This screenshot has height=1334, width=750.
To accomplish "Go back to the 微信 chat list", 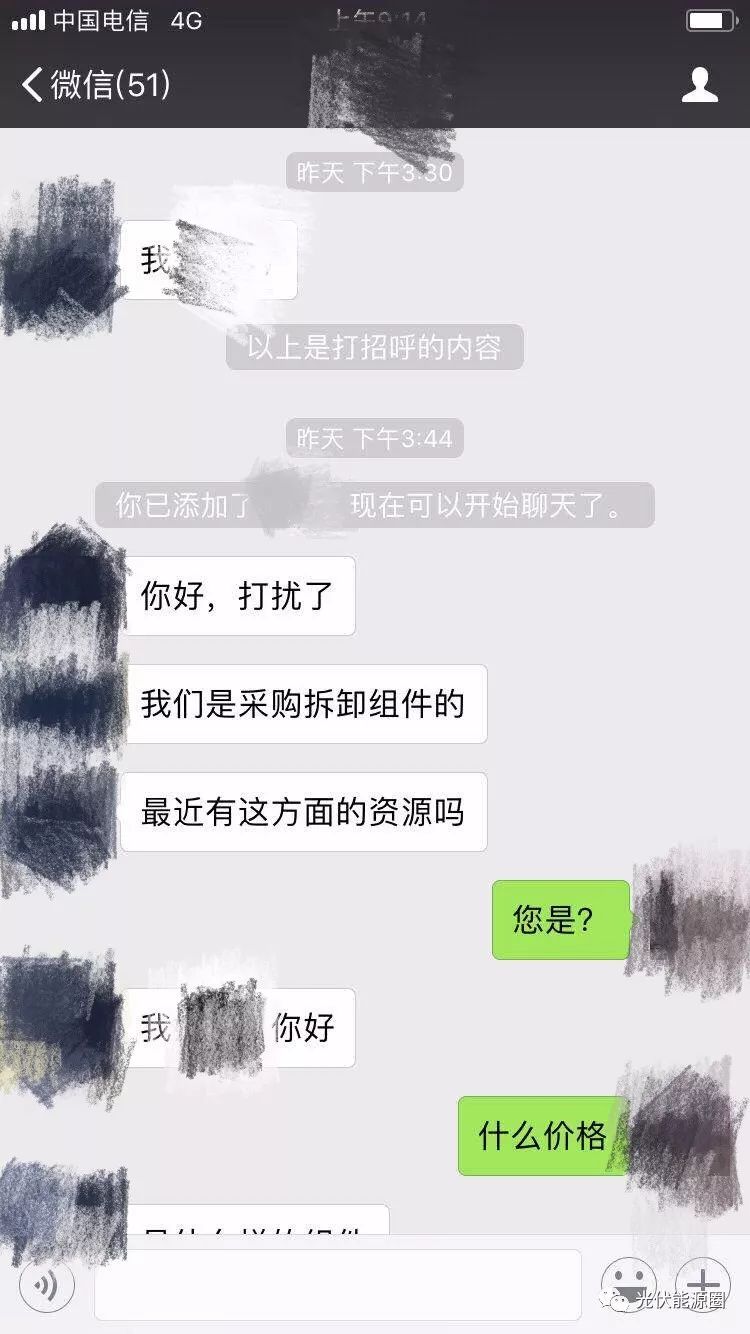I will [95, 84].
